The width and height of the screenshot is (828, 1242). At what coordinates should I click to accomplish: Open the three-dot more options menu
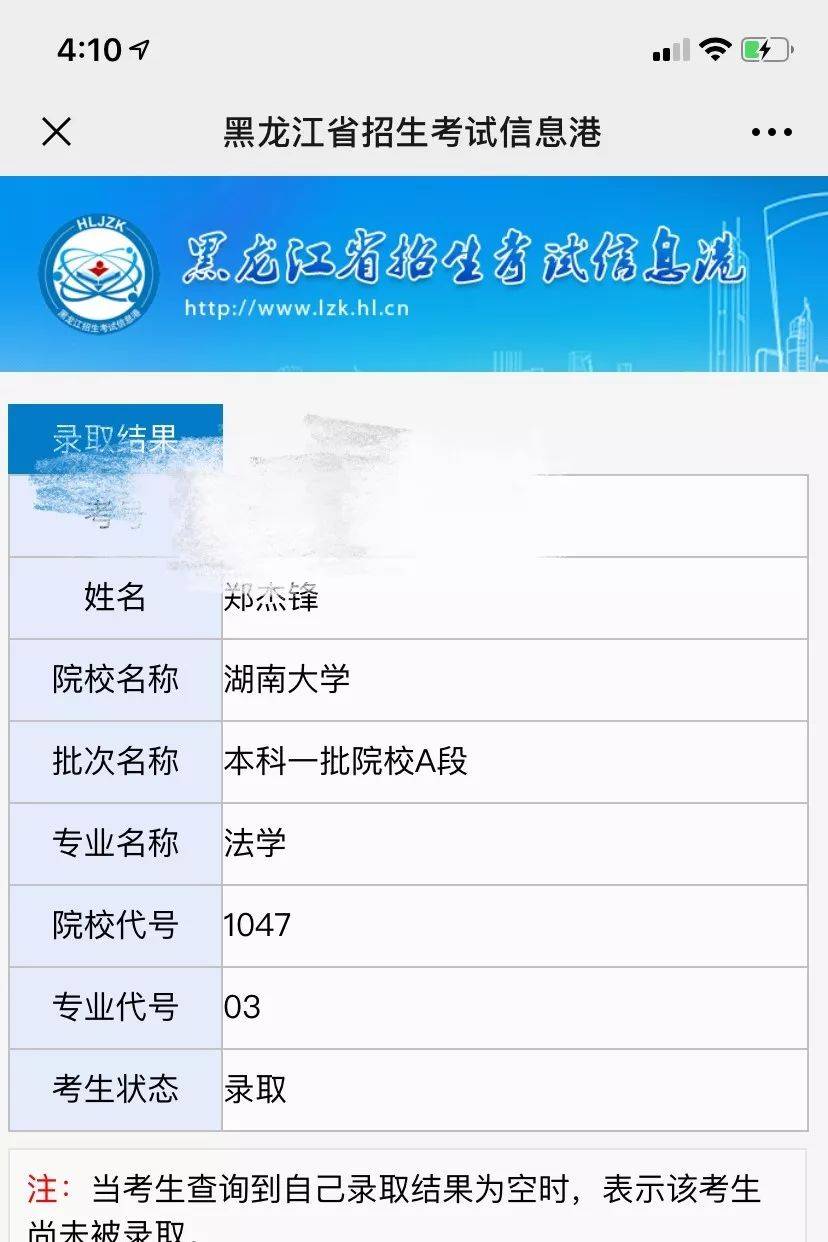pos(771,132)
